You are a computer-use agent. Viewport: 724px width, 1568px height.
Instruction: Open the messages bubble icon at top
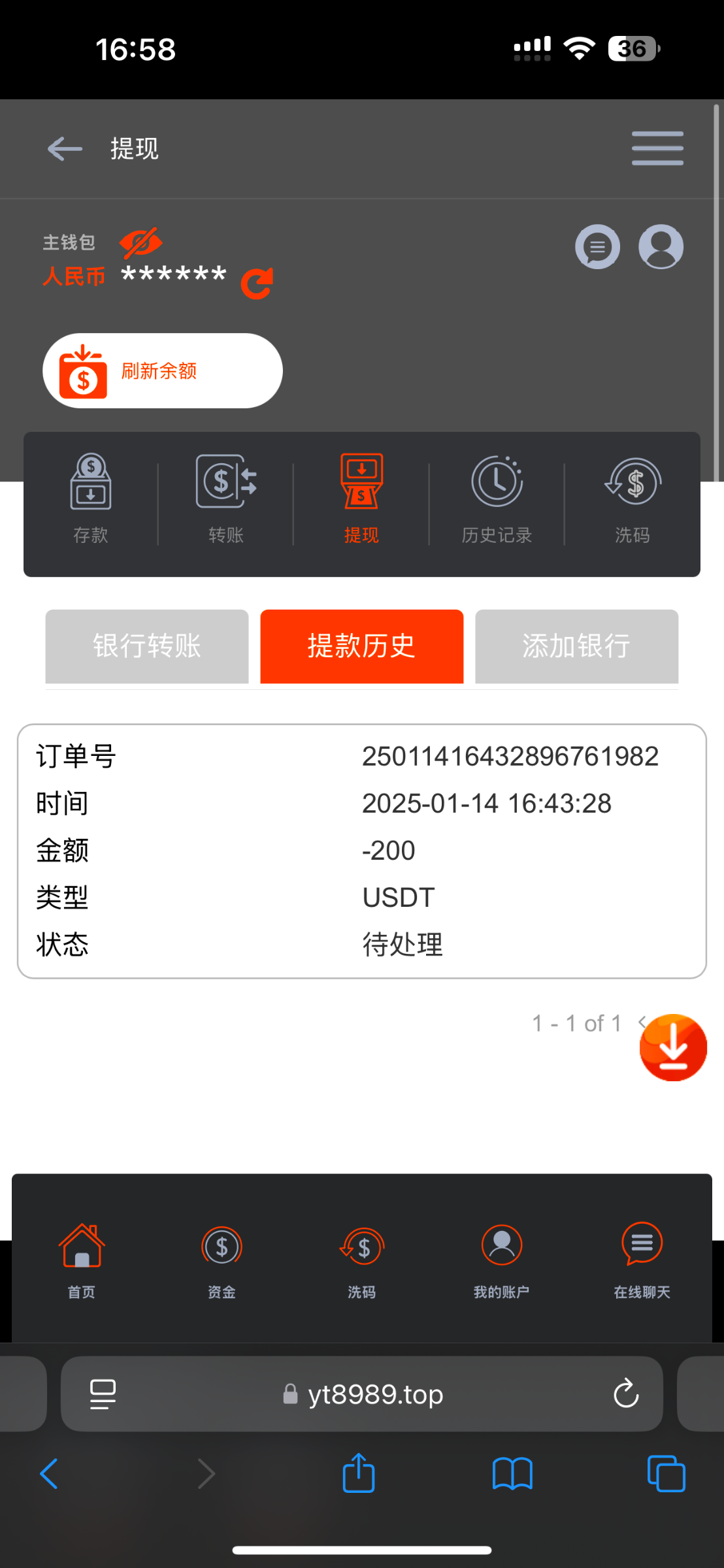click(597, 247)
